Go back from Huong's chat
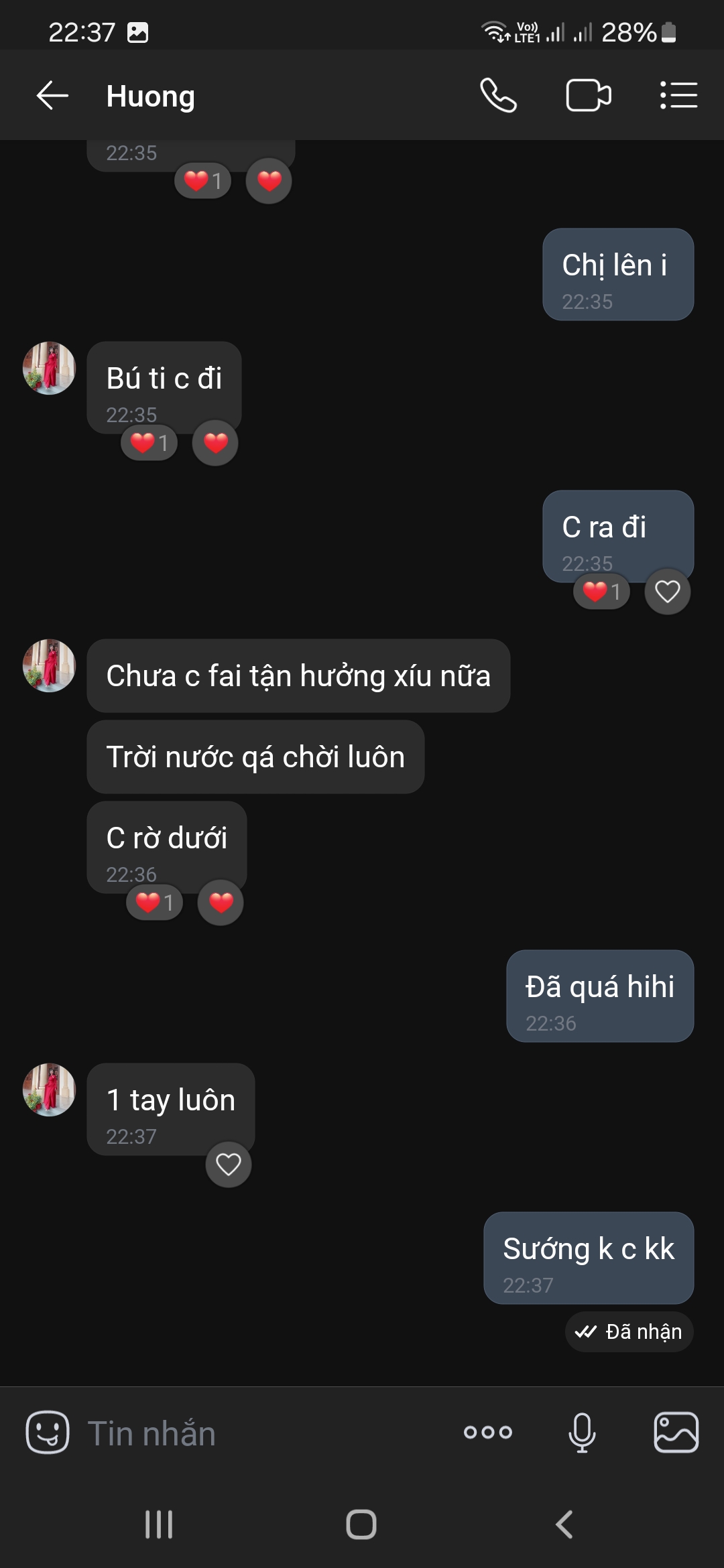The height and width of the screenshot is (1568, 724). pos(52,95)
